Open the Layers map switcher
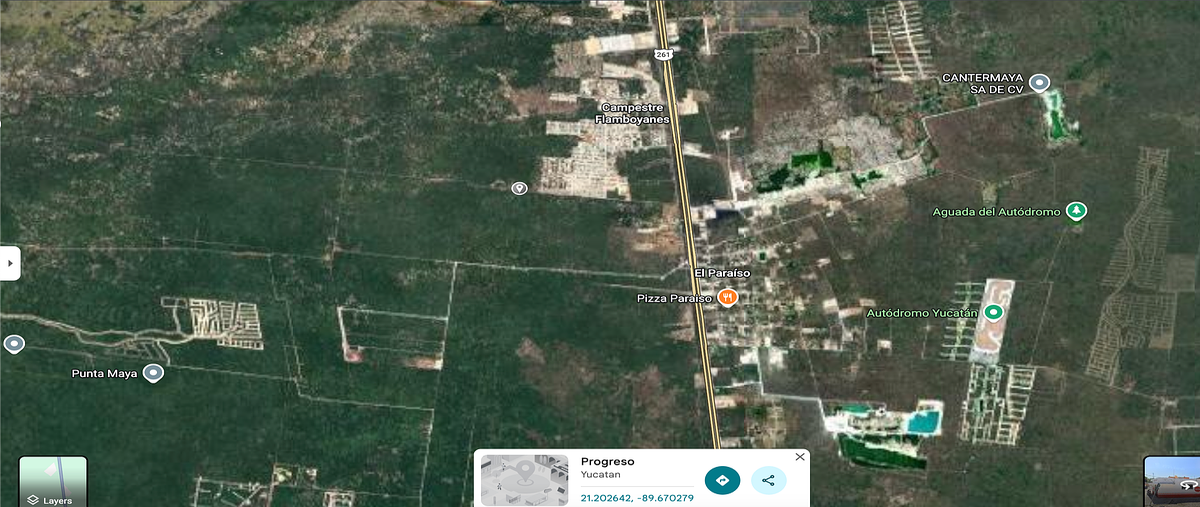The height and width of the screenshot is (507, 1200). [52, 481]
